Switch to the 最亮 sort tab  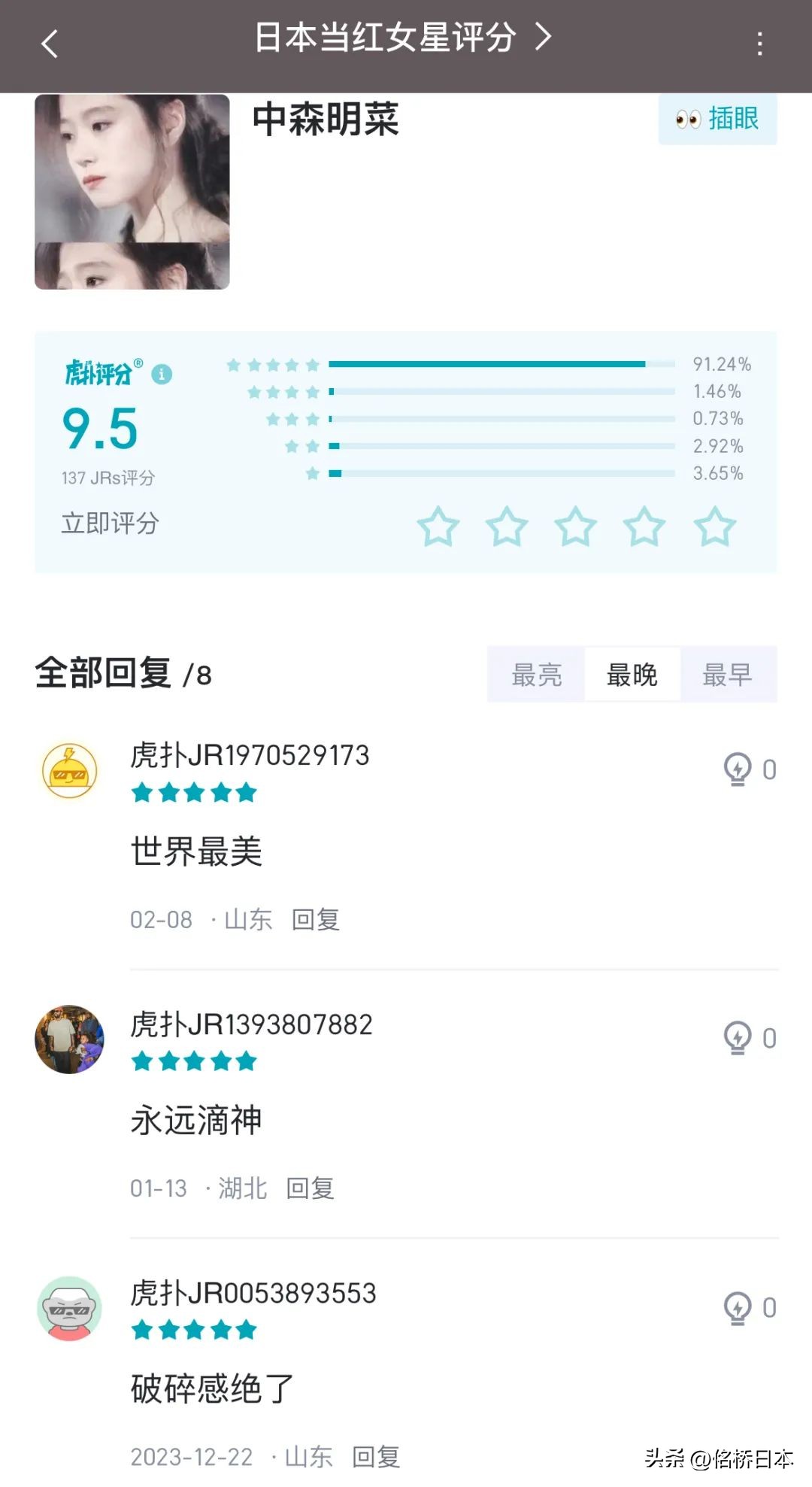click(535, 675)
